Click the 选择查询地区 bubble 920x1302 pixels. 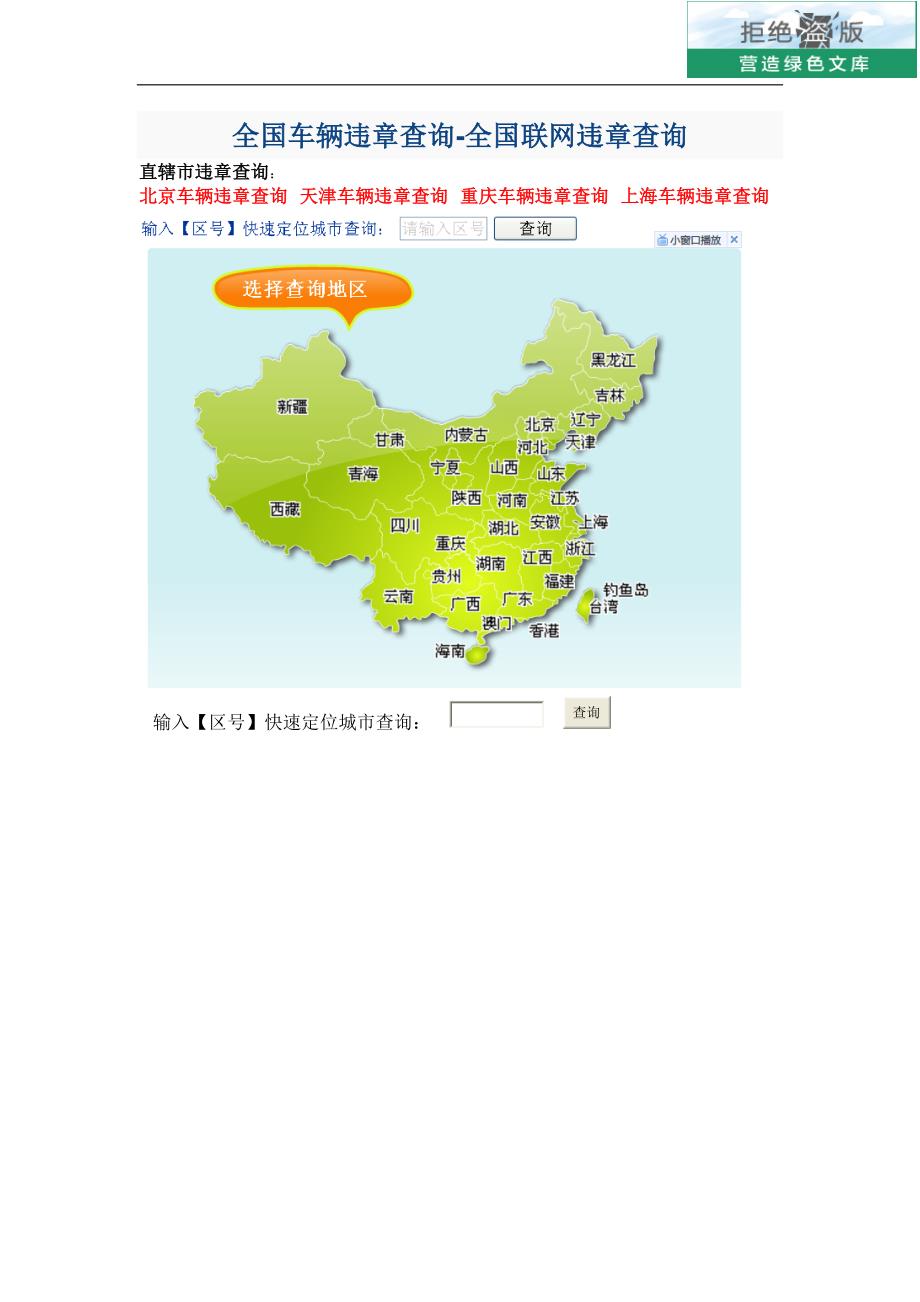(x=303, y=290)
